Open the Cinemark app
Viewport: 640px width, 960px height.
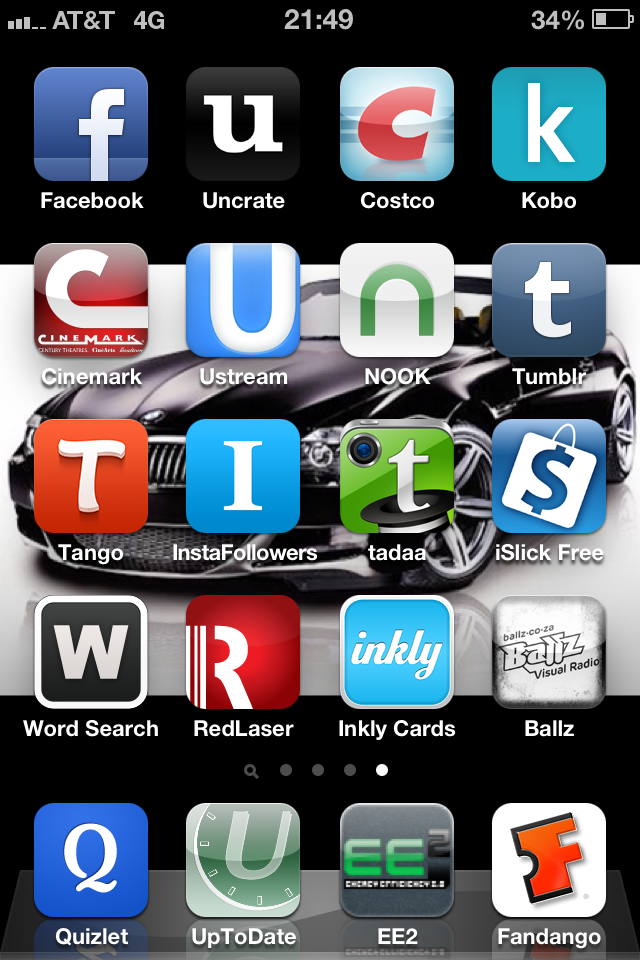[91, 300]
